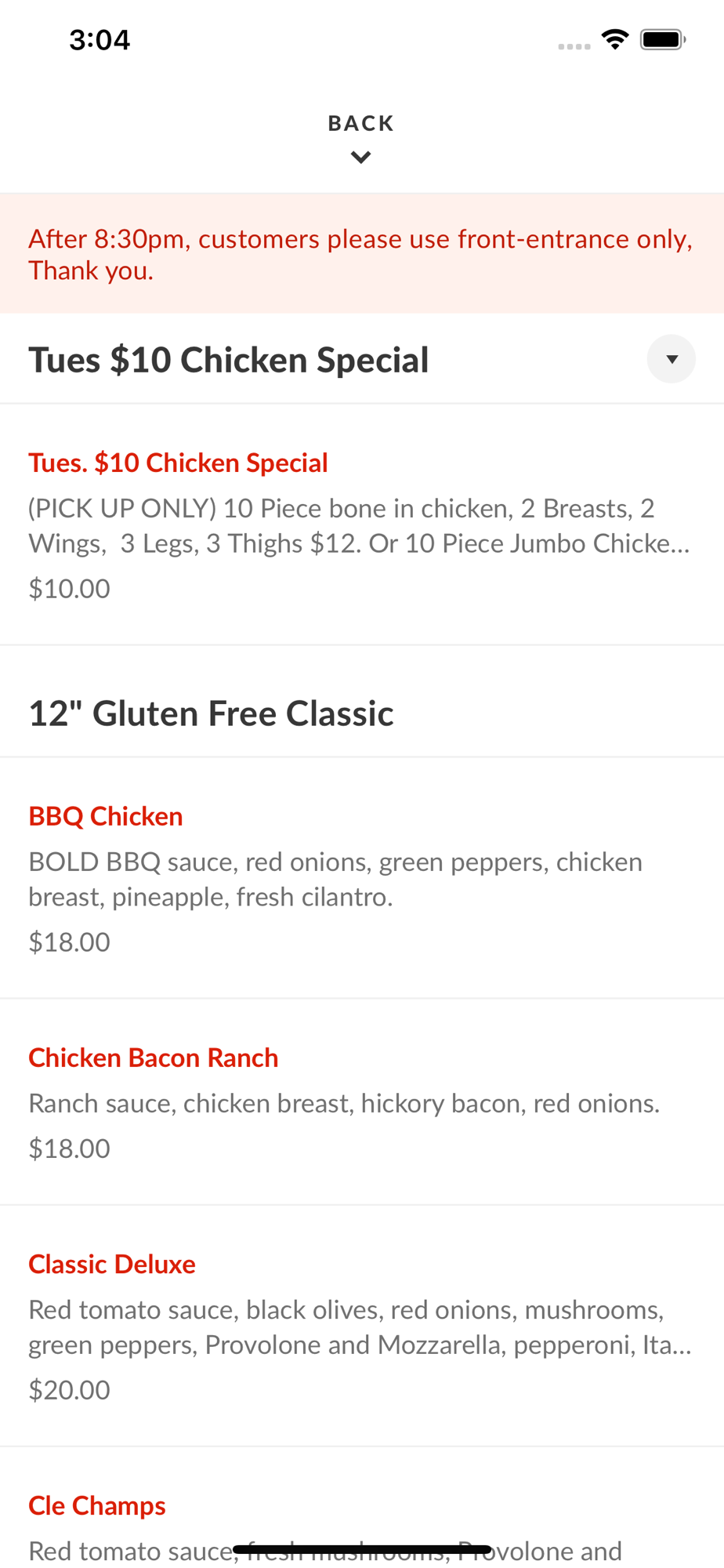Open the menu category dropdown arrow
Viewport: 724px width, 1568px height.
(671, 359)
